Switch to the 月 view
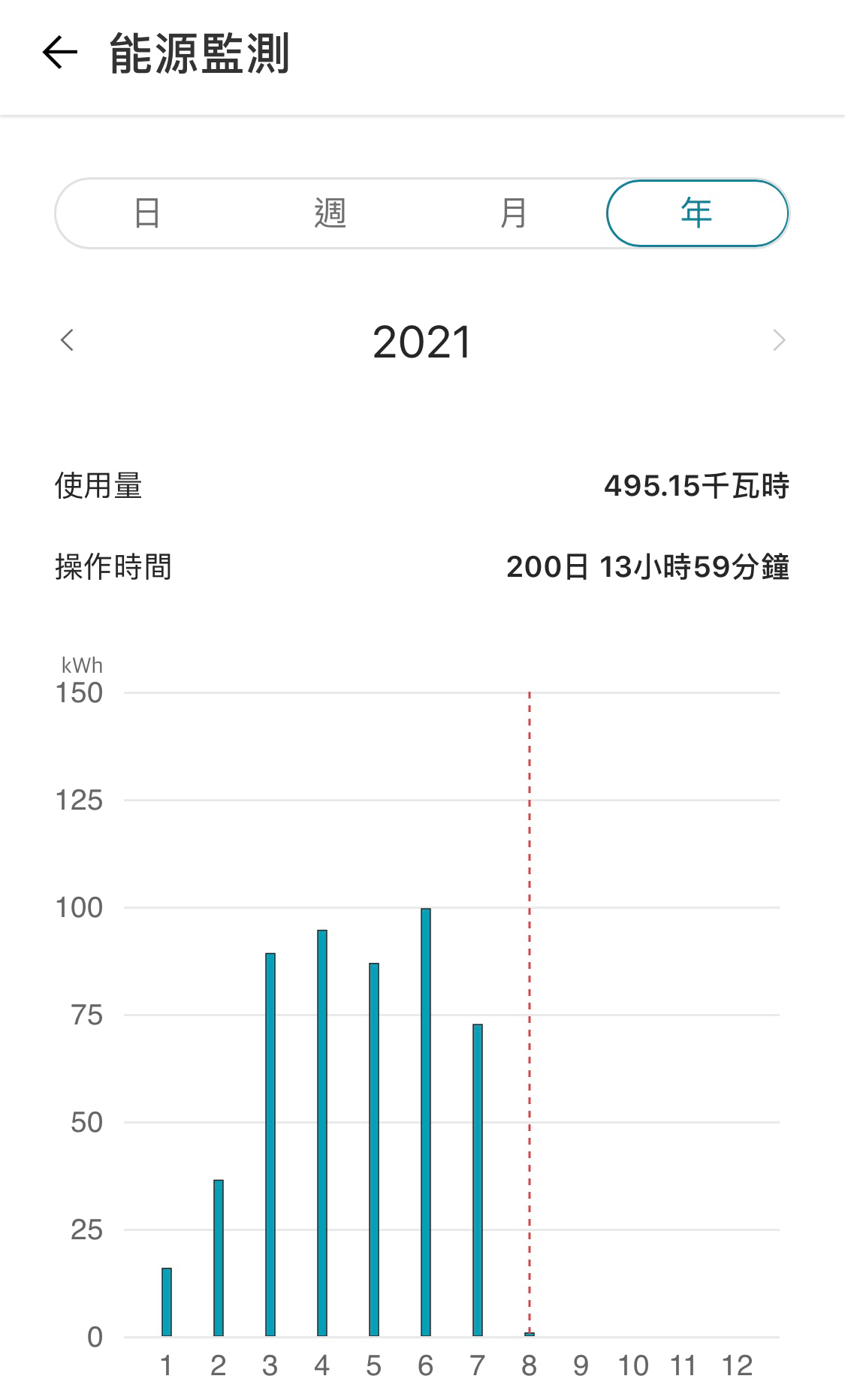The width and height of the screenshot is (845, 1400). point(514,213)
